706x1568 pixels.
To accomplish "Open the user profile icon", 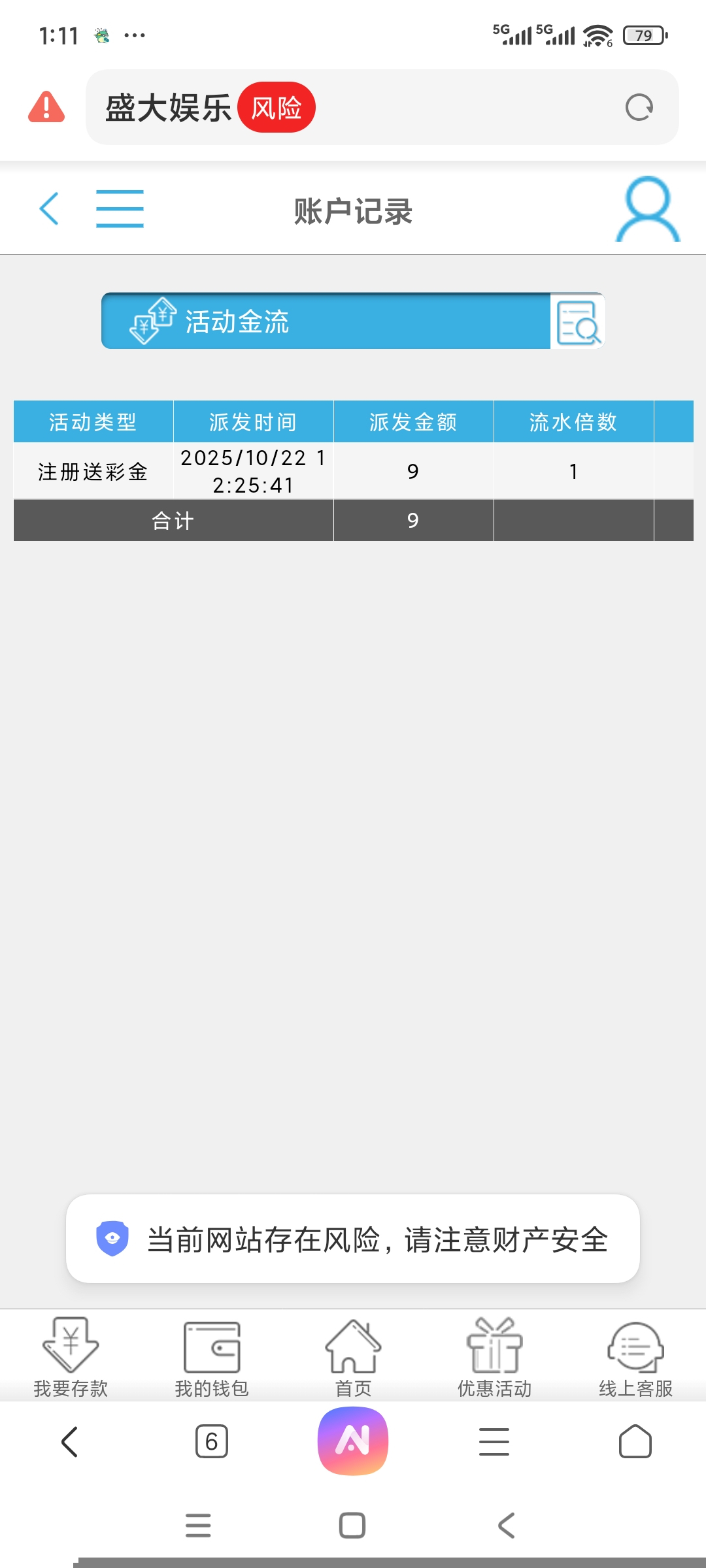I will click(647, 210).
